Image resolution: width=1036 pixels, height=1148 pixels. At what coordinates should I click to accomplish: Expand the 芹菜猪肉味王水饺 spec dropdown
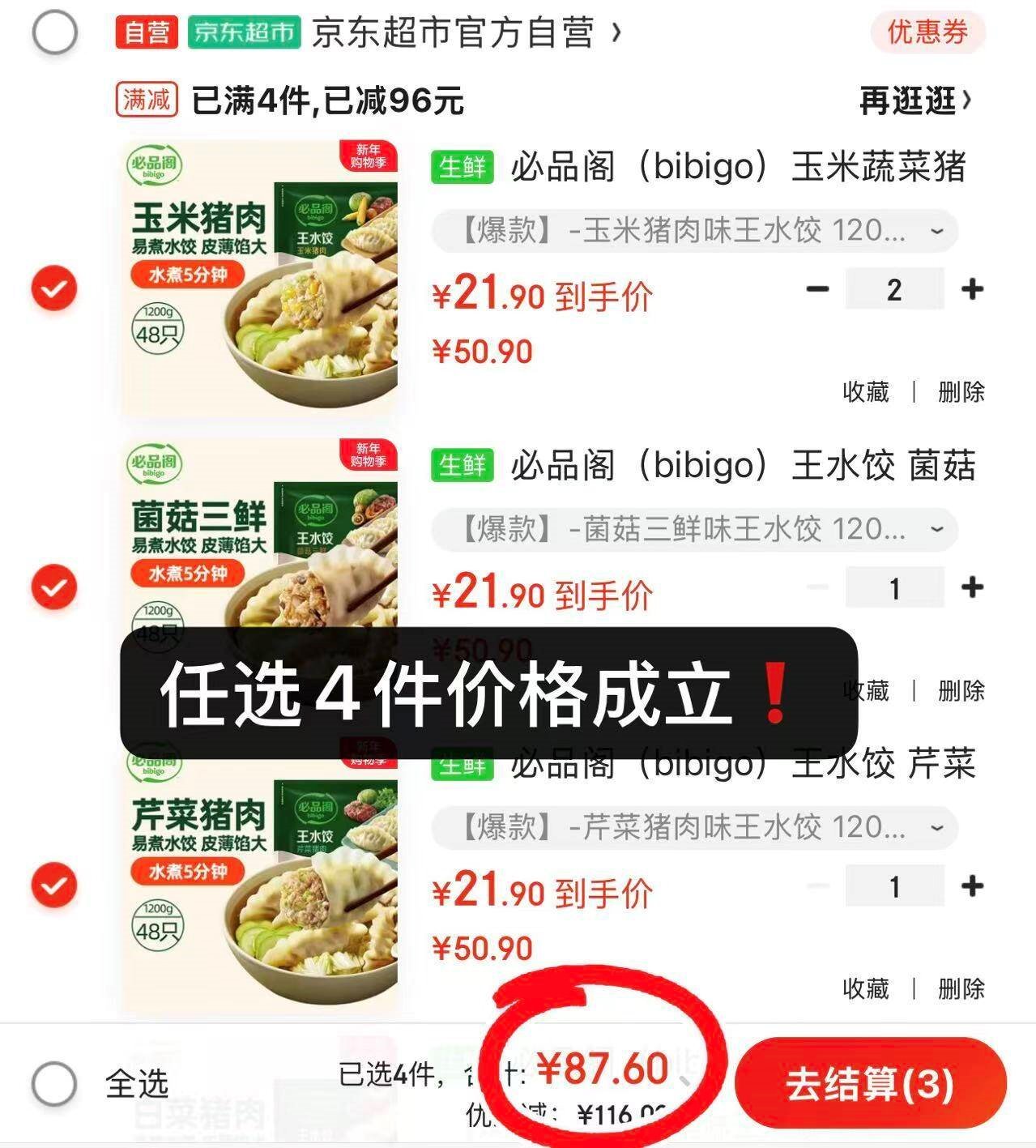click(695, 828)
